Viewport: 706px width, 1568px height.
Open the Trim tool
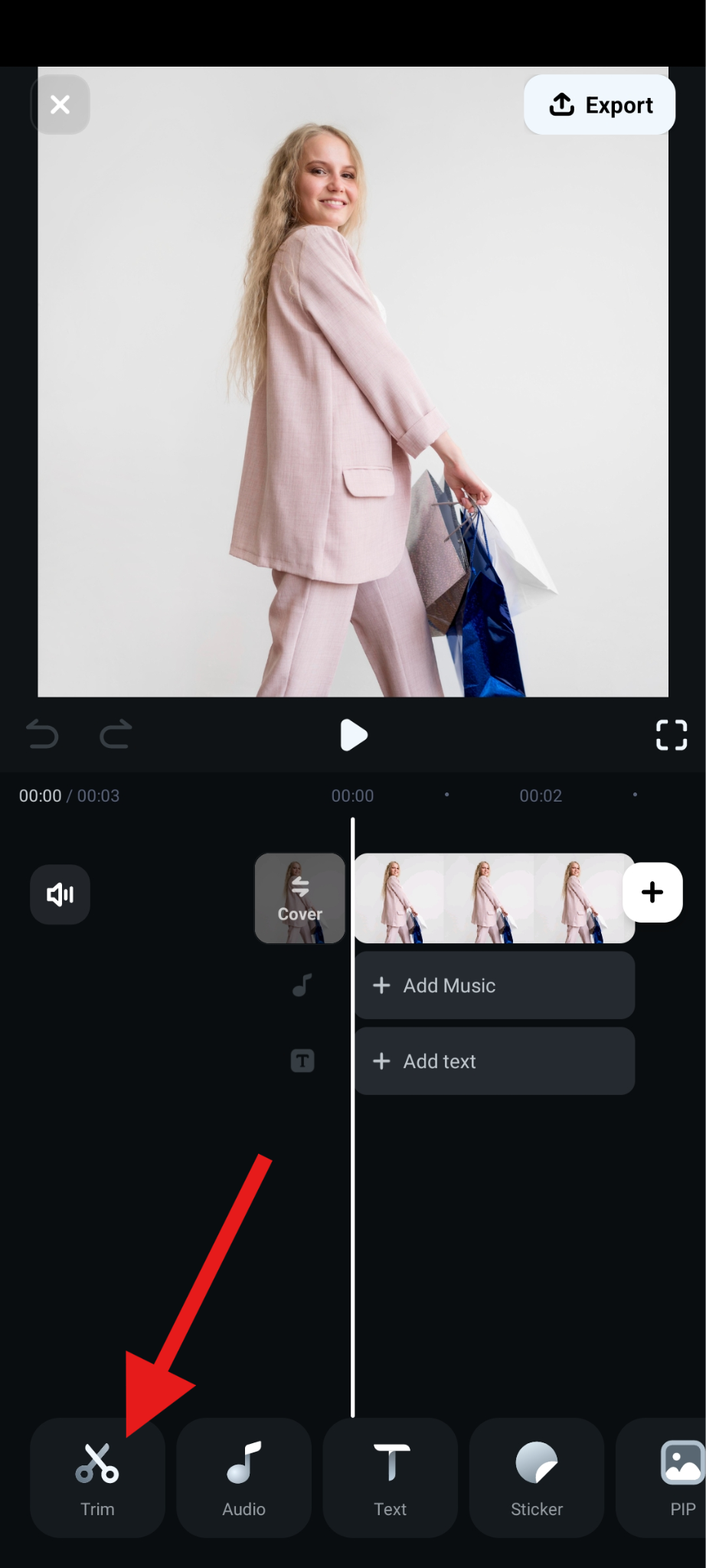click(97, 1478)
